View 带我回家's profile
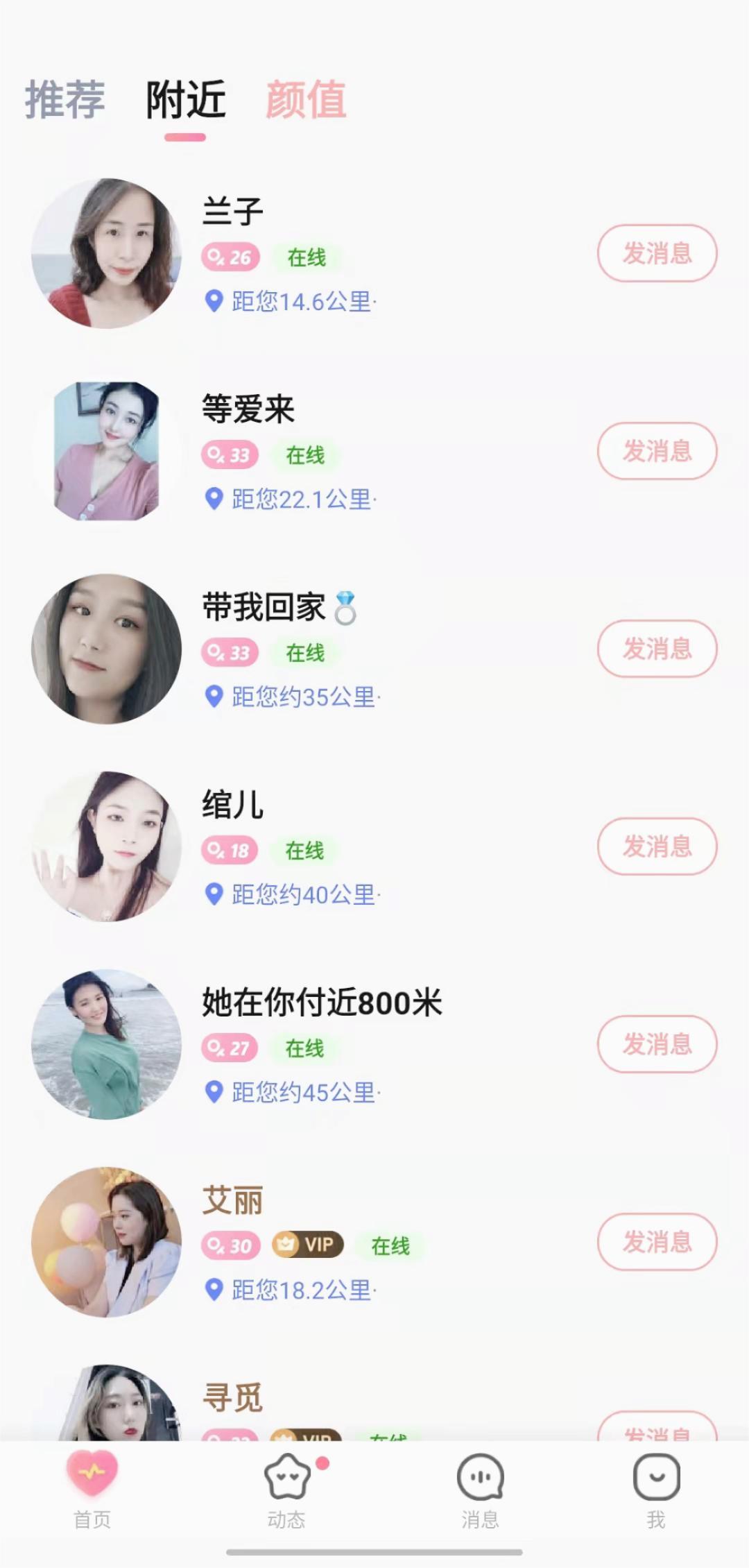The image size is (749, 1568). (x=374, y=649)
